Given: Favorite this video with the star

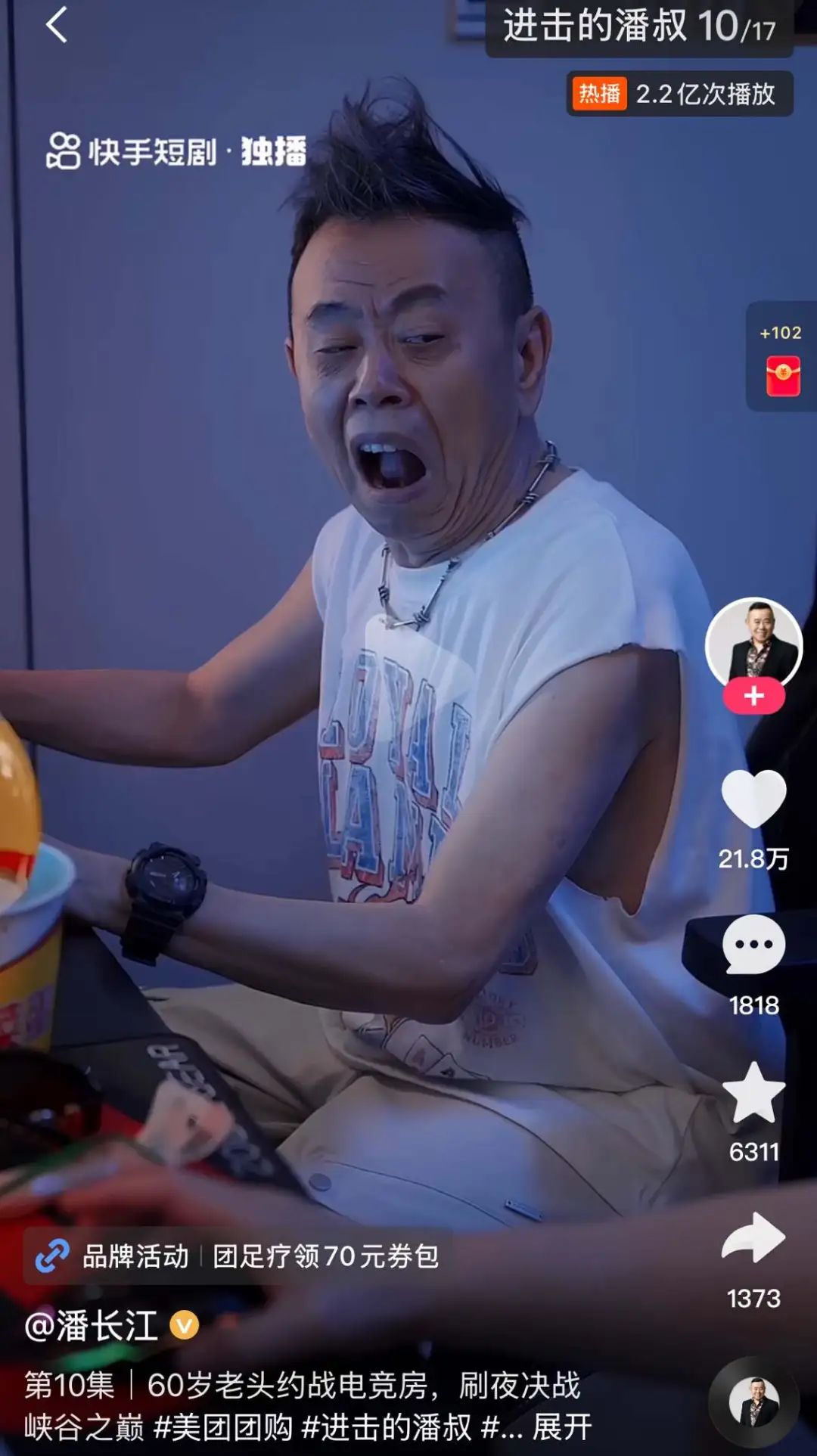Looking at the screenshot, I should pyautogui.click(x=753, y=1092).
